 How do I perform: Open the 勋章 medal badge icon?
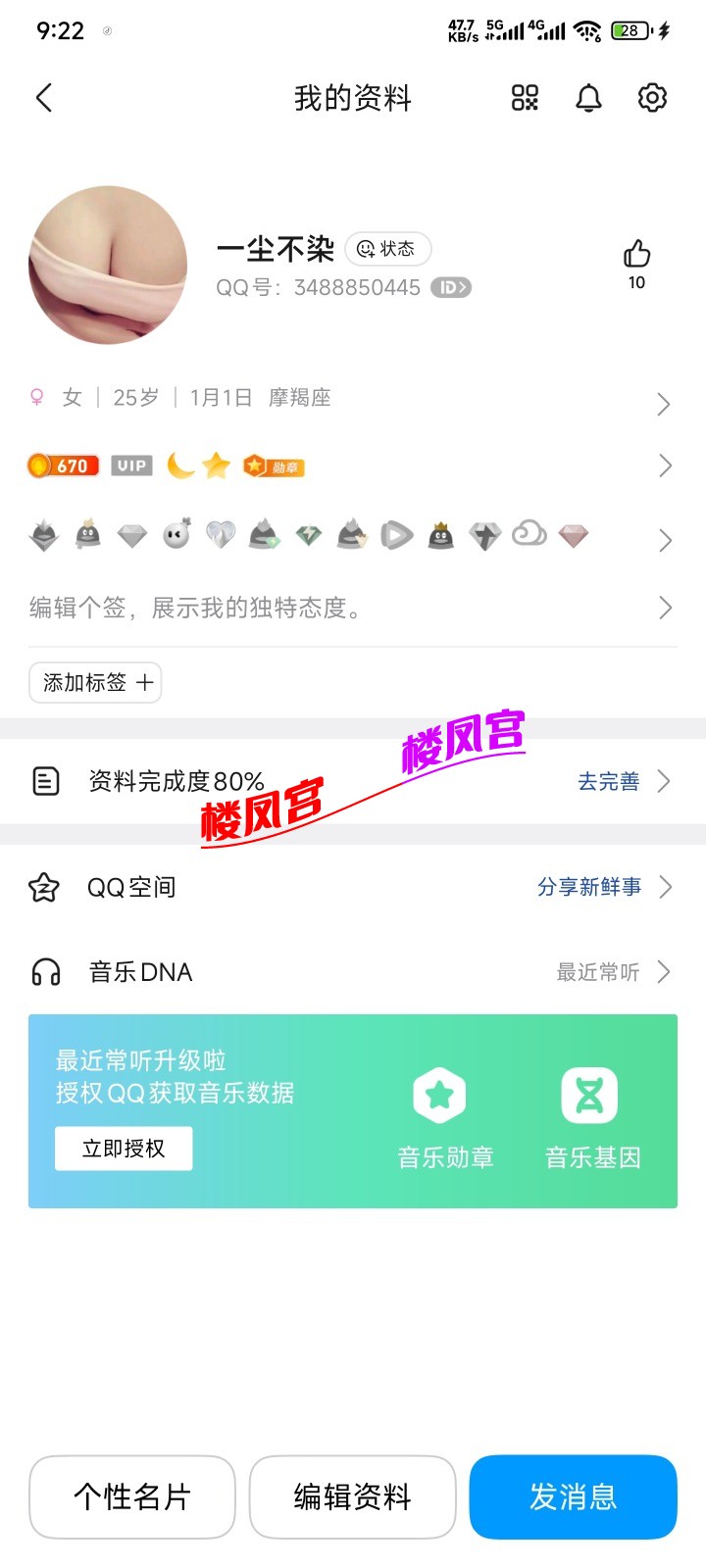click(x=272, y=465)
